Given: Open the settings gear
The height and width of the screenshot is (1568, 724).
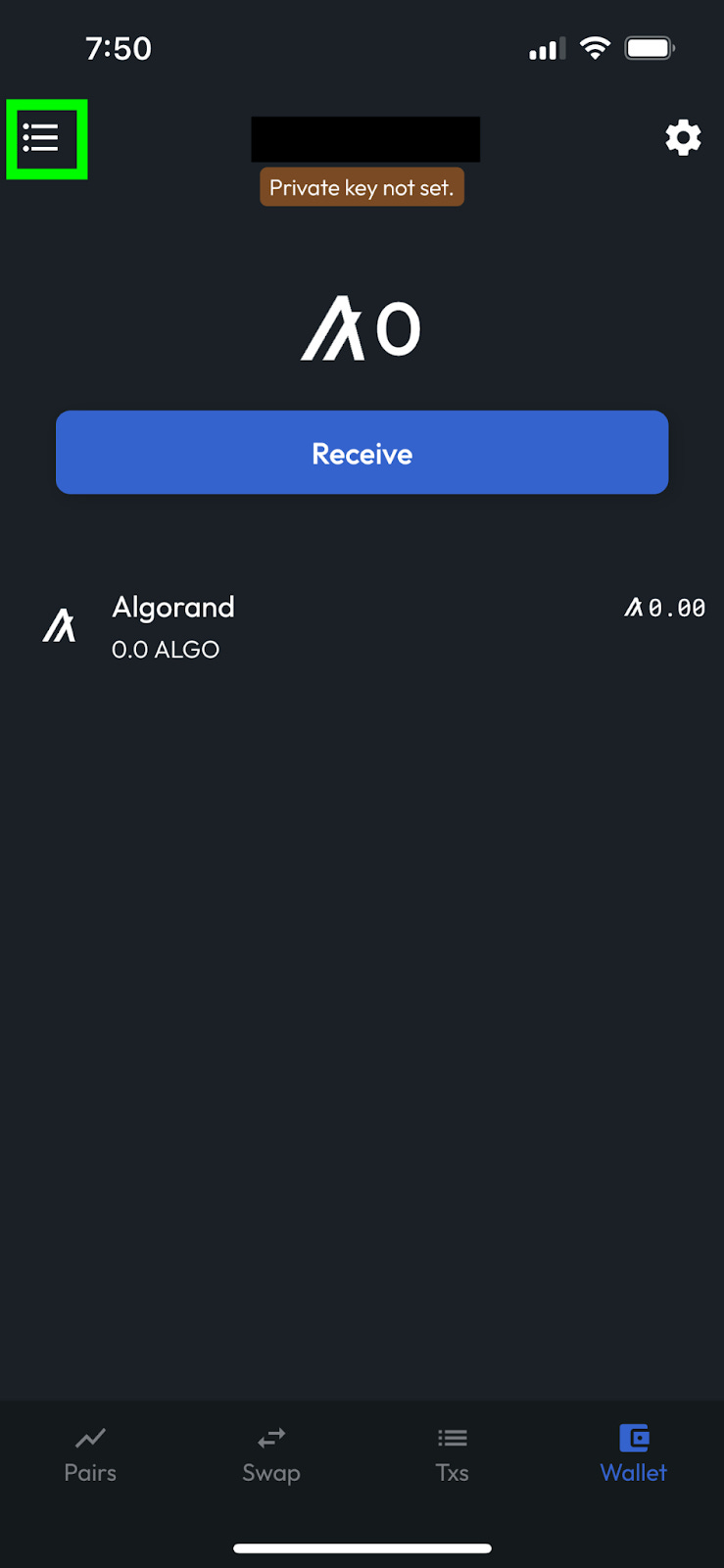Looking at the screenshot, I should pos(683,138).
